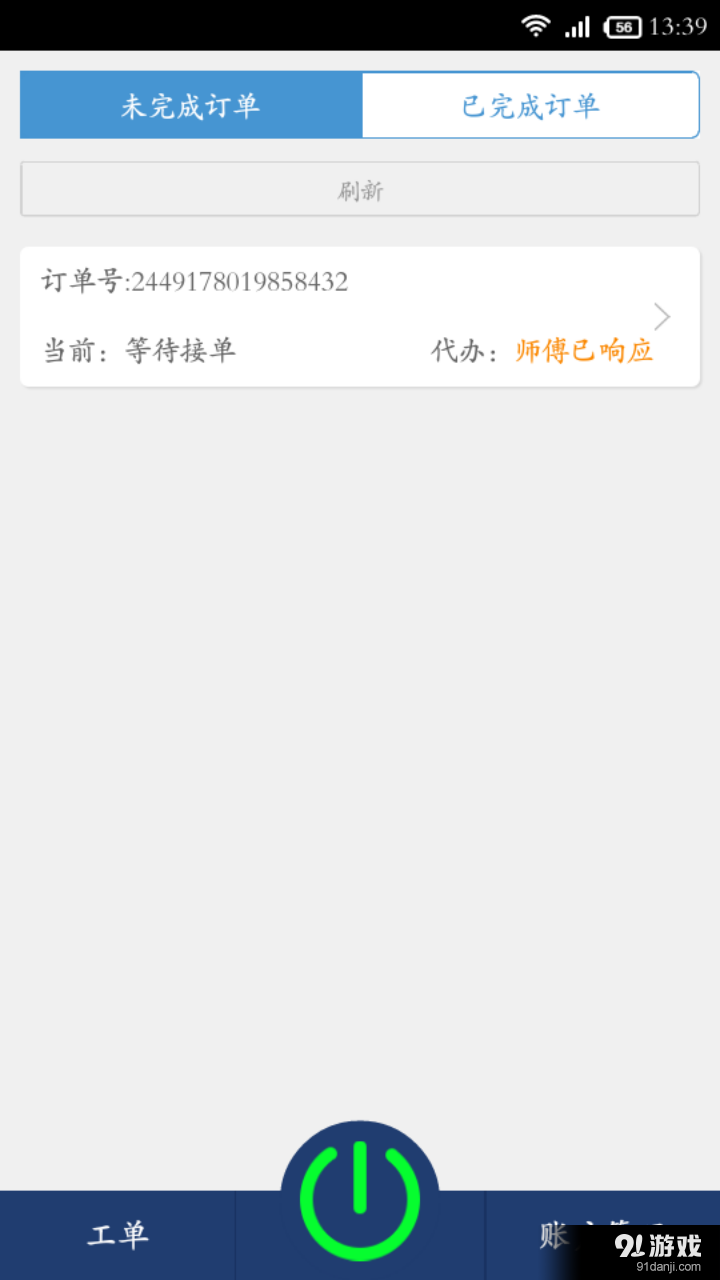Tap the white order card

[x=360, y=316]
